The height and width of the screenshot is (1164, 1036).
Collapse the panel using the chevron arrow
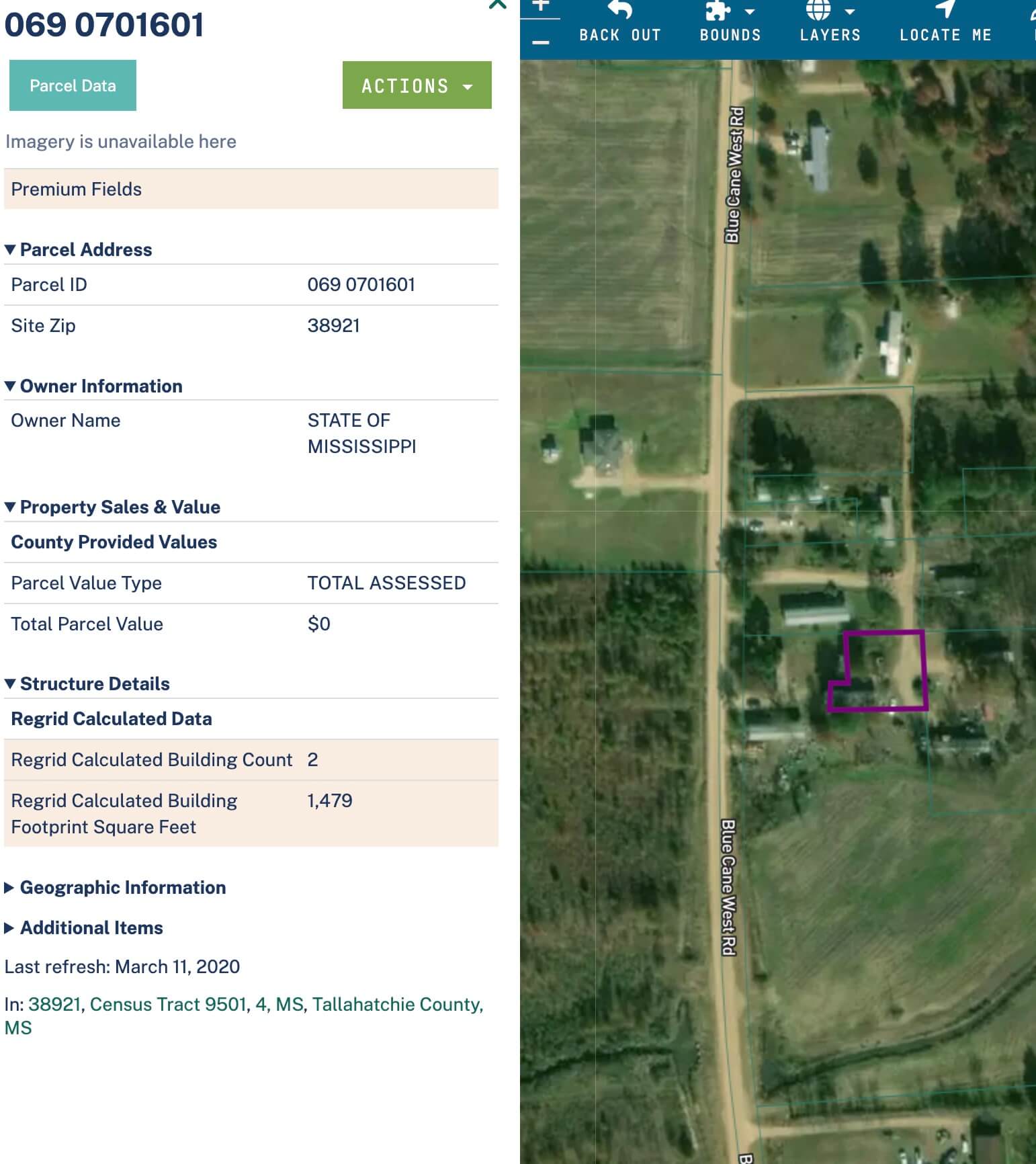tap(497, 5)
